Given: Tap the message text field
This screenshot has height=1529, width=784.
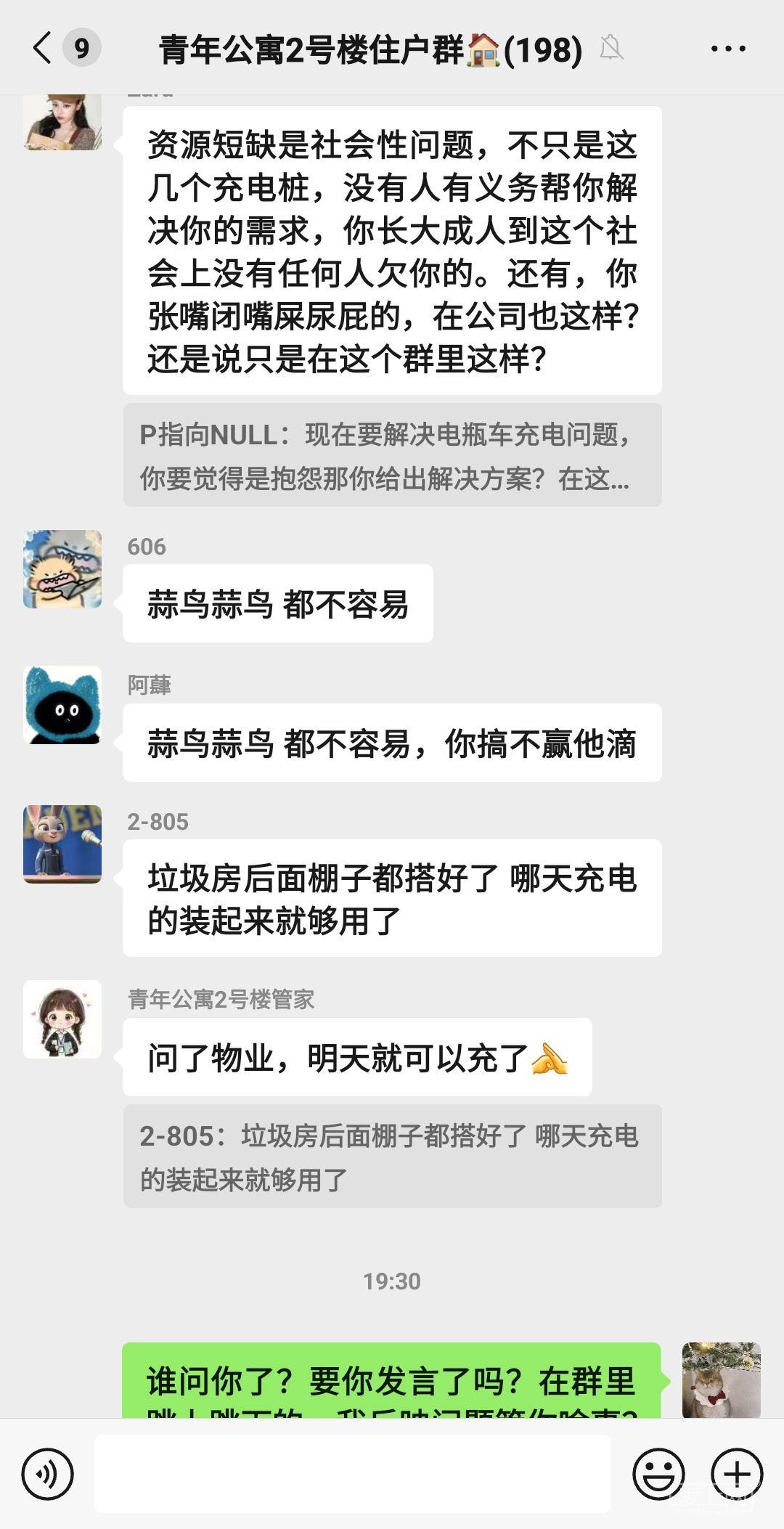Looking at the screenshot, I should point(353,1474).
